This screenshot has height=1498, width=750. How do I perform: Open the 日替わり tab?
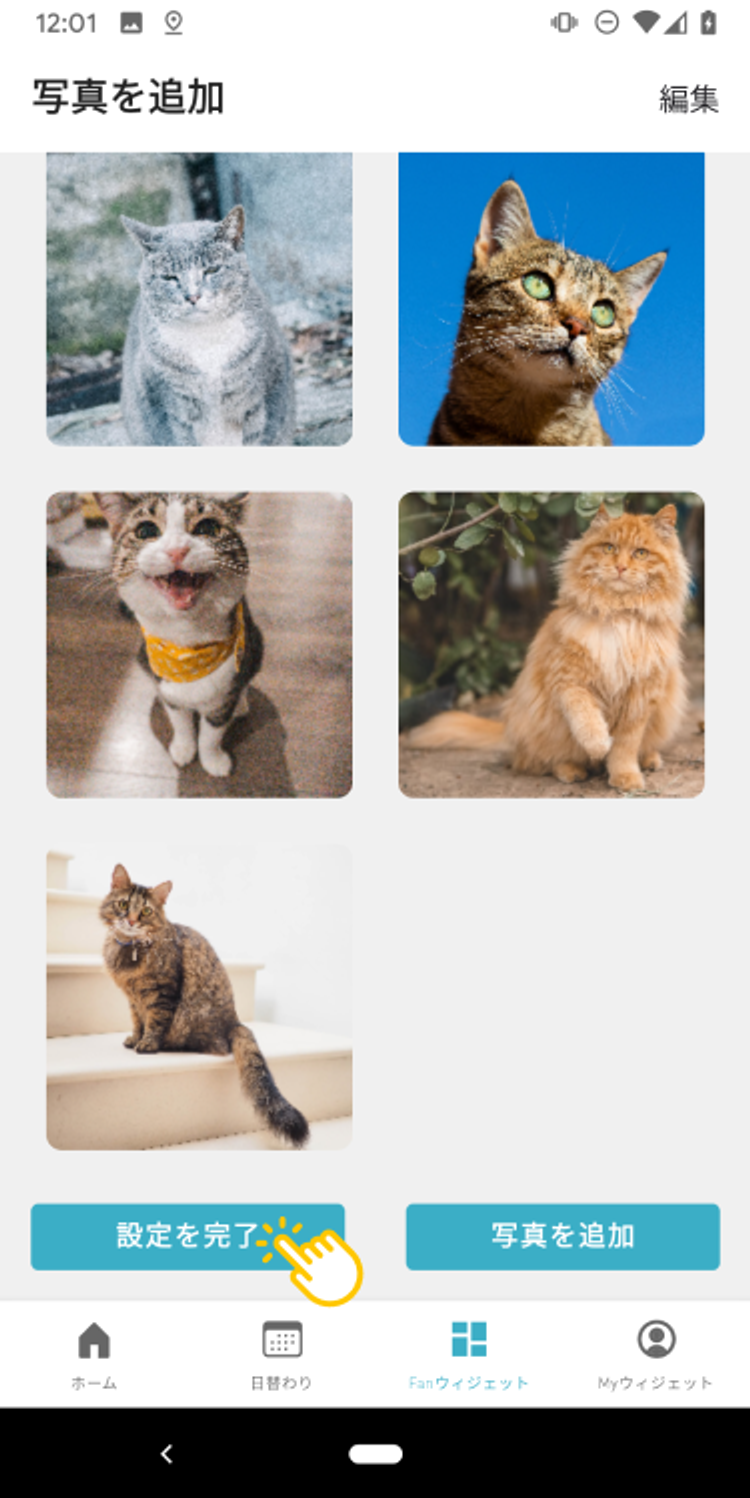coord(281,1355)
